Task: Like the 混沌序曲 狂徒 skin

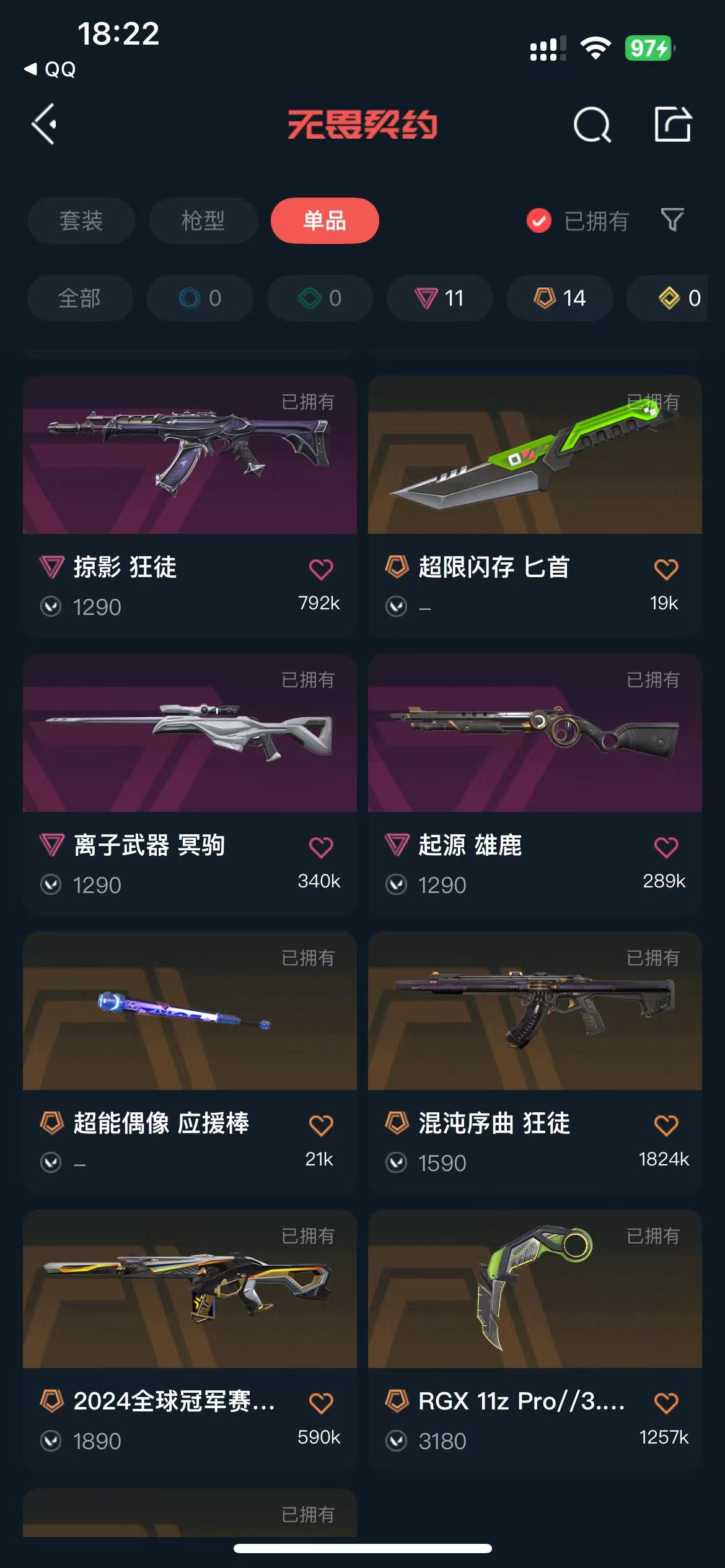Action: point(666,1125)
